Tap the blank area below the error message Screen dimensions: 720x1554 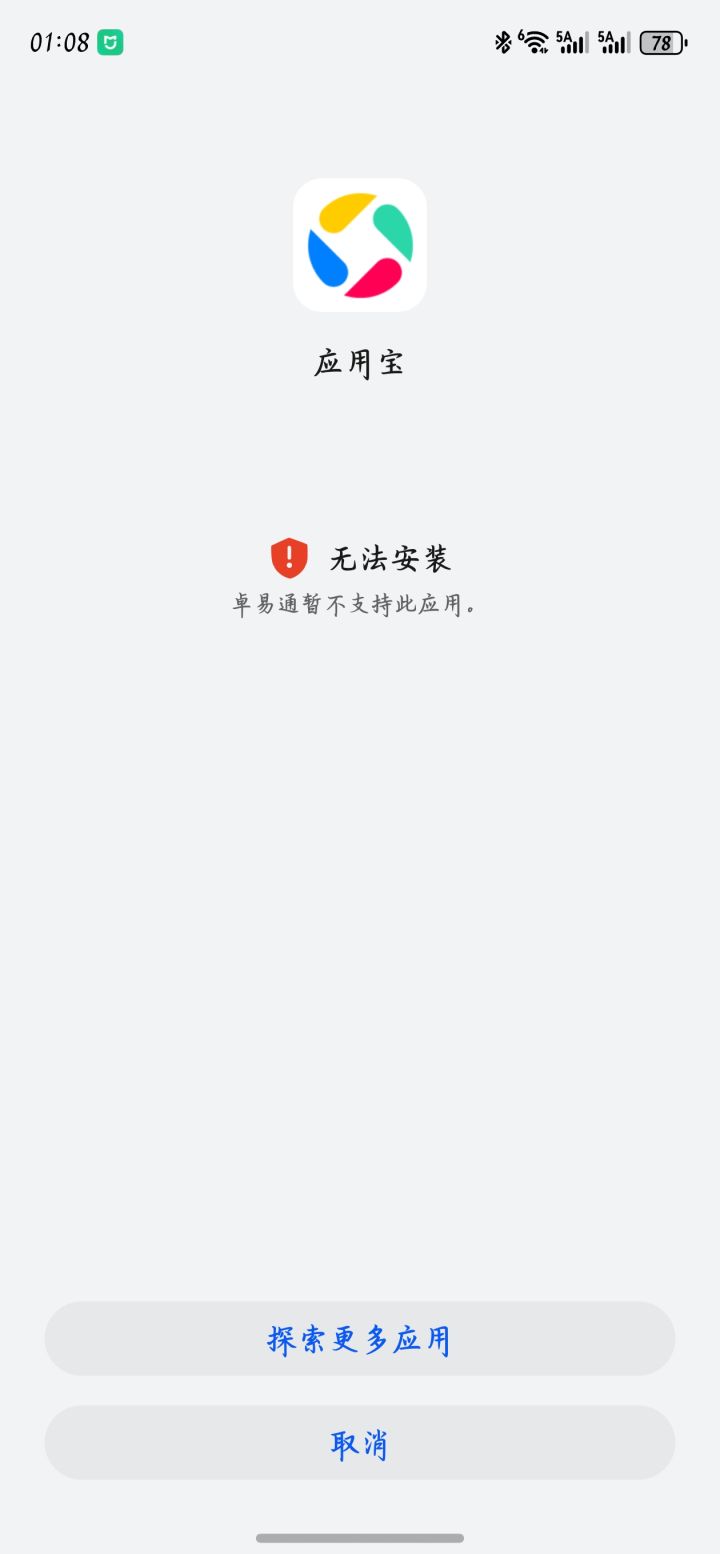tap(360, 900)
